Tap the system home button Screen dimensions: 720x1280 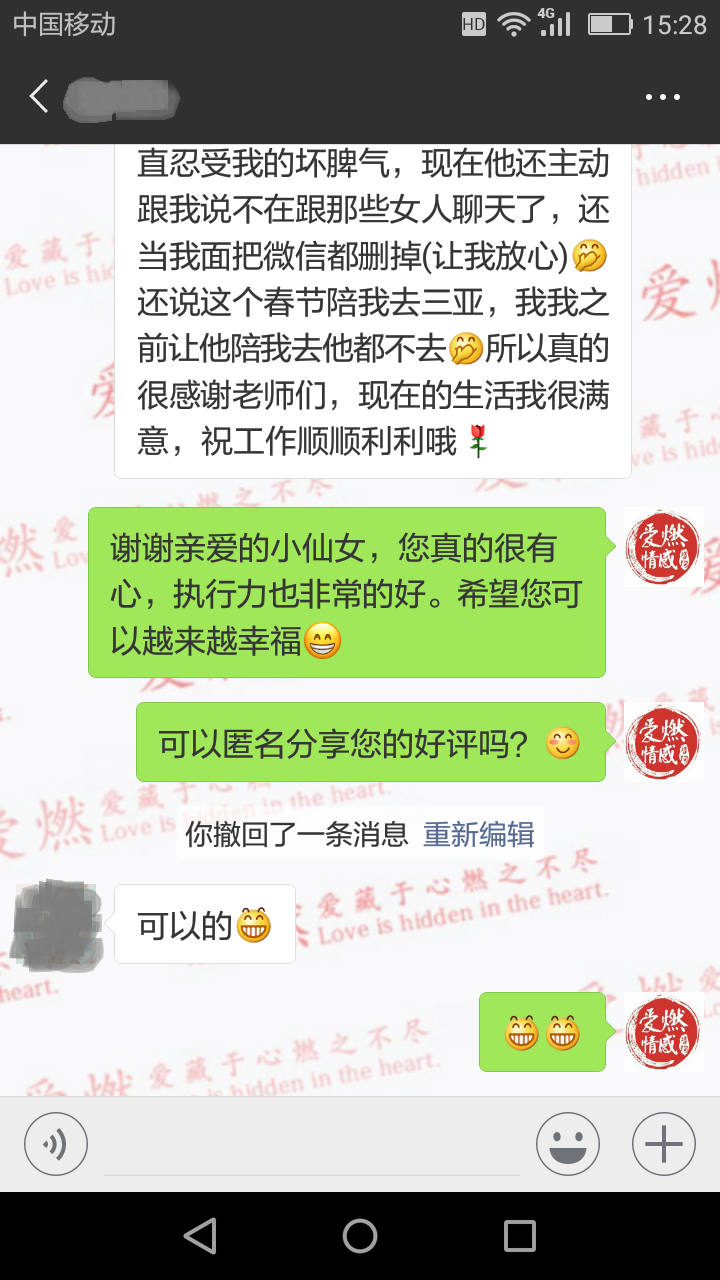pos(360,1236)
